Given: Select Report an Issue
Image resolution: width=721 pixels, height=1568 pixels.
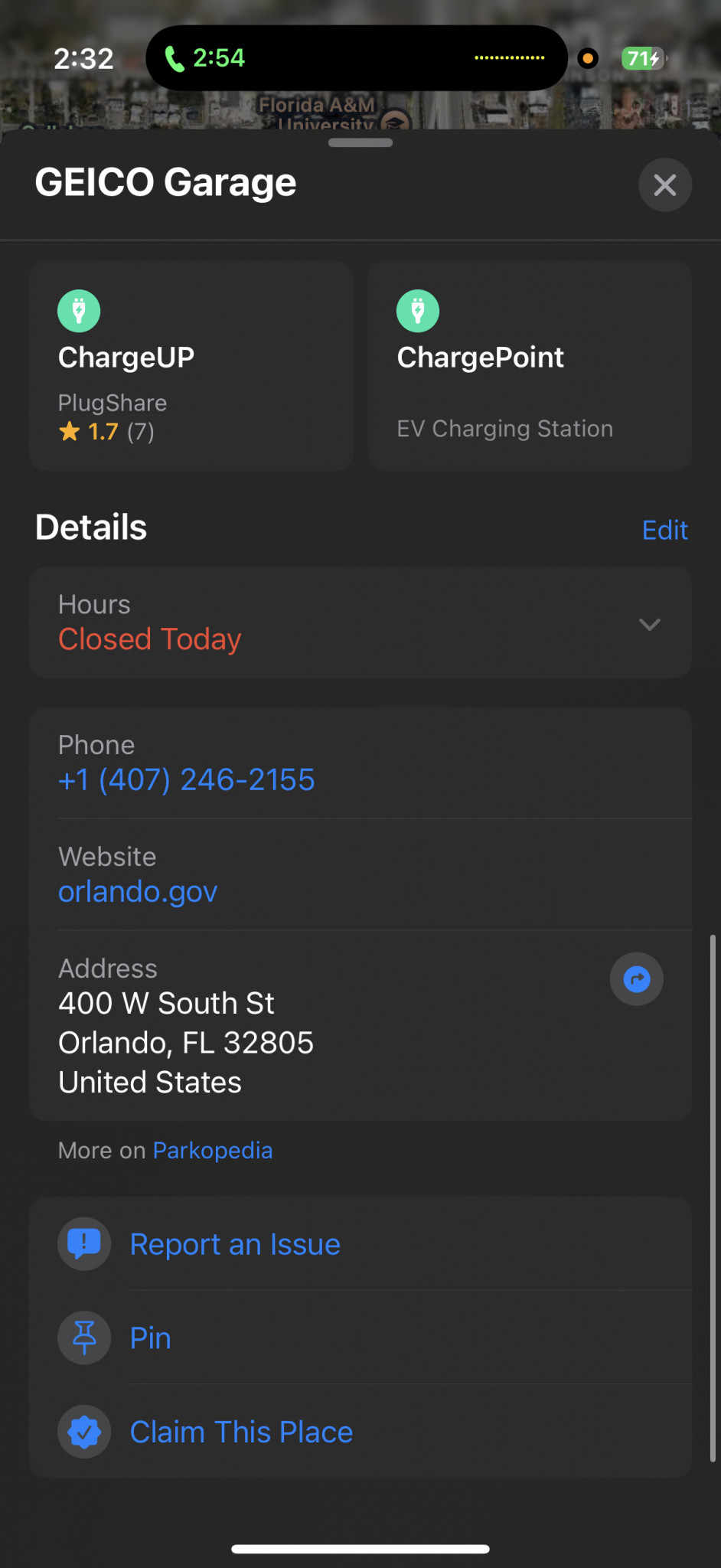Looking at the screenshot, I should coord(235,1244).
